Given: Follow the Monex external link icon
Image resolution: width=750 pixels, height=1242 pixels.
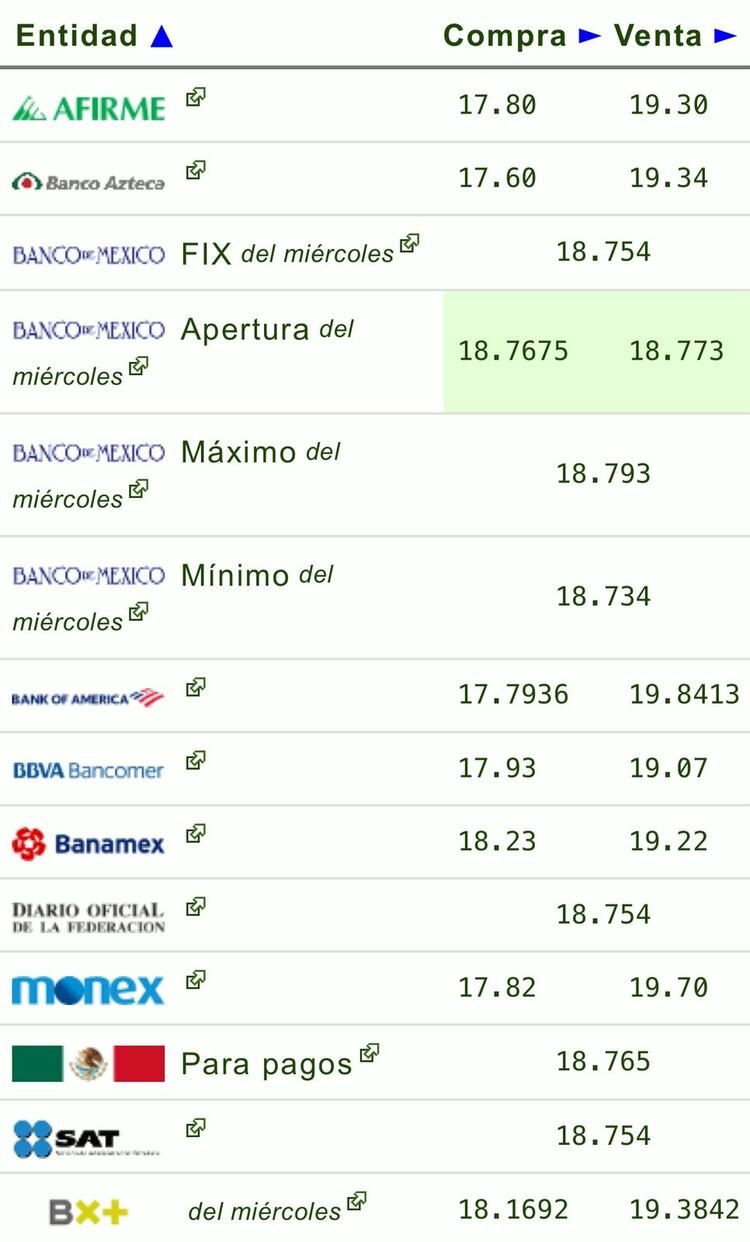Looking at the screenshot, I should (196, 980).
